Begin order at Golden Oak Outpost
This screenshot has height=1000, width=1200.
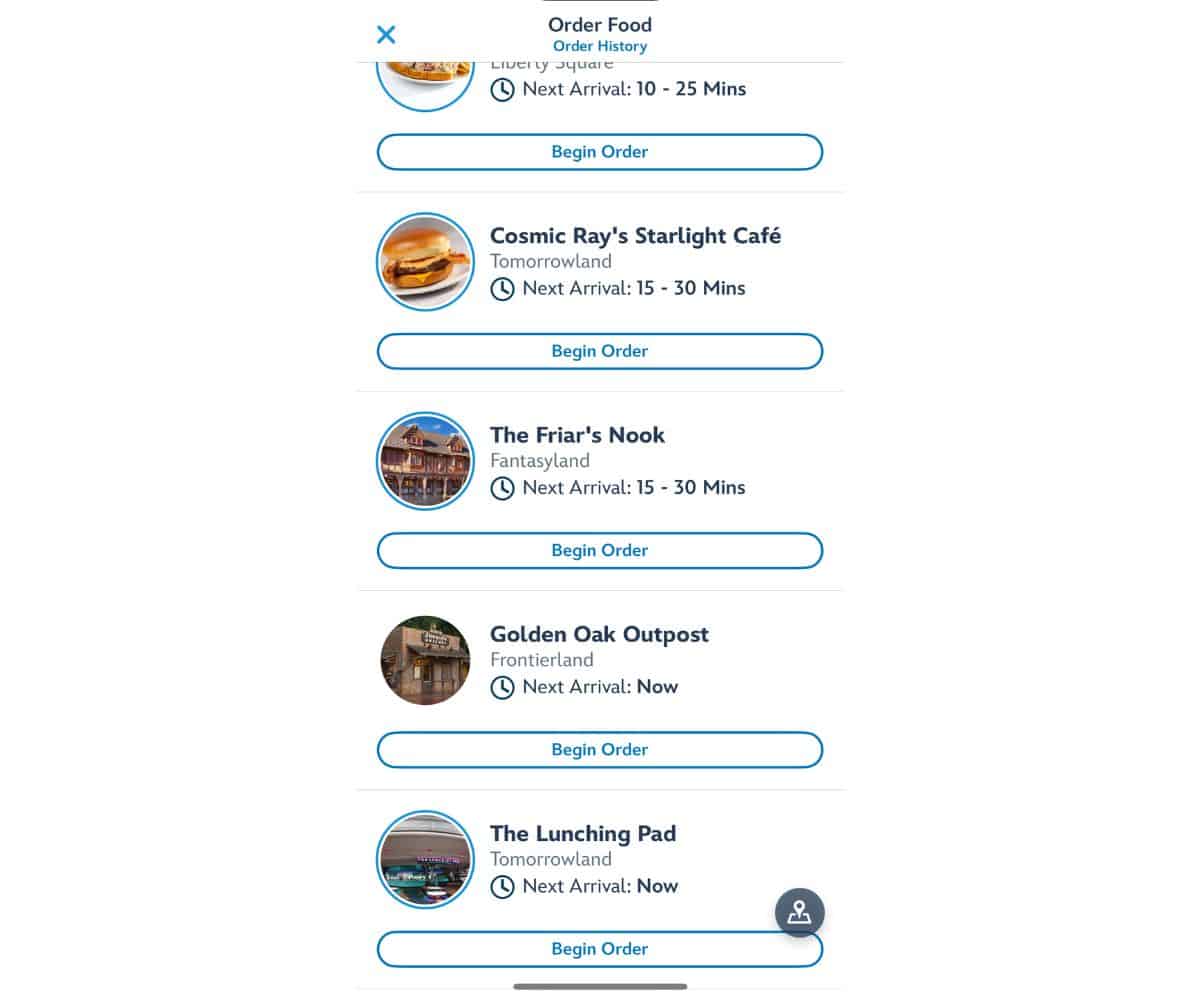coord(600,749)
